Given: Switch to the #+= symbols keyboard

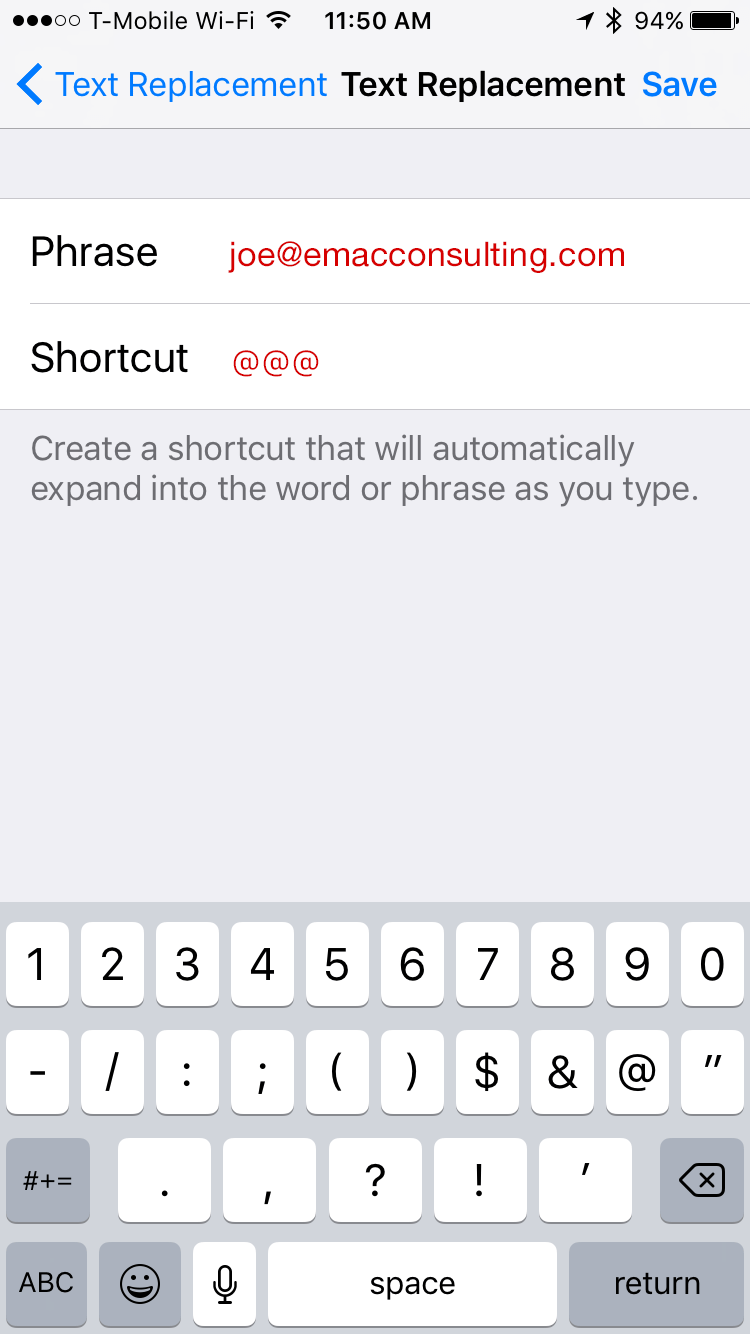Looking at the screenshot, I should click(x=47, y=1181).
